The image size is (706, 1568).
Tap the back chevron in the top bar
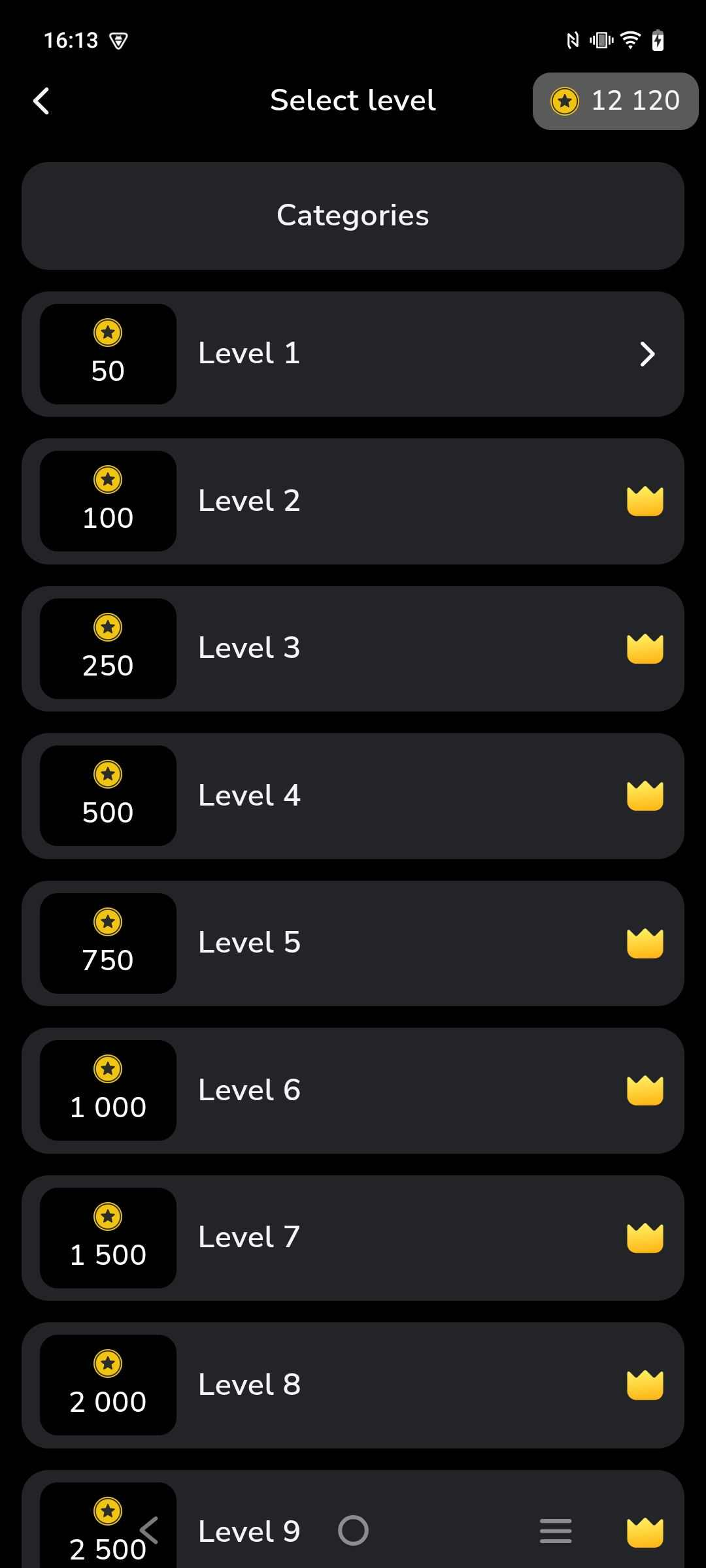42,101
